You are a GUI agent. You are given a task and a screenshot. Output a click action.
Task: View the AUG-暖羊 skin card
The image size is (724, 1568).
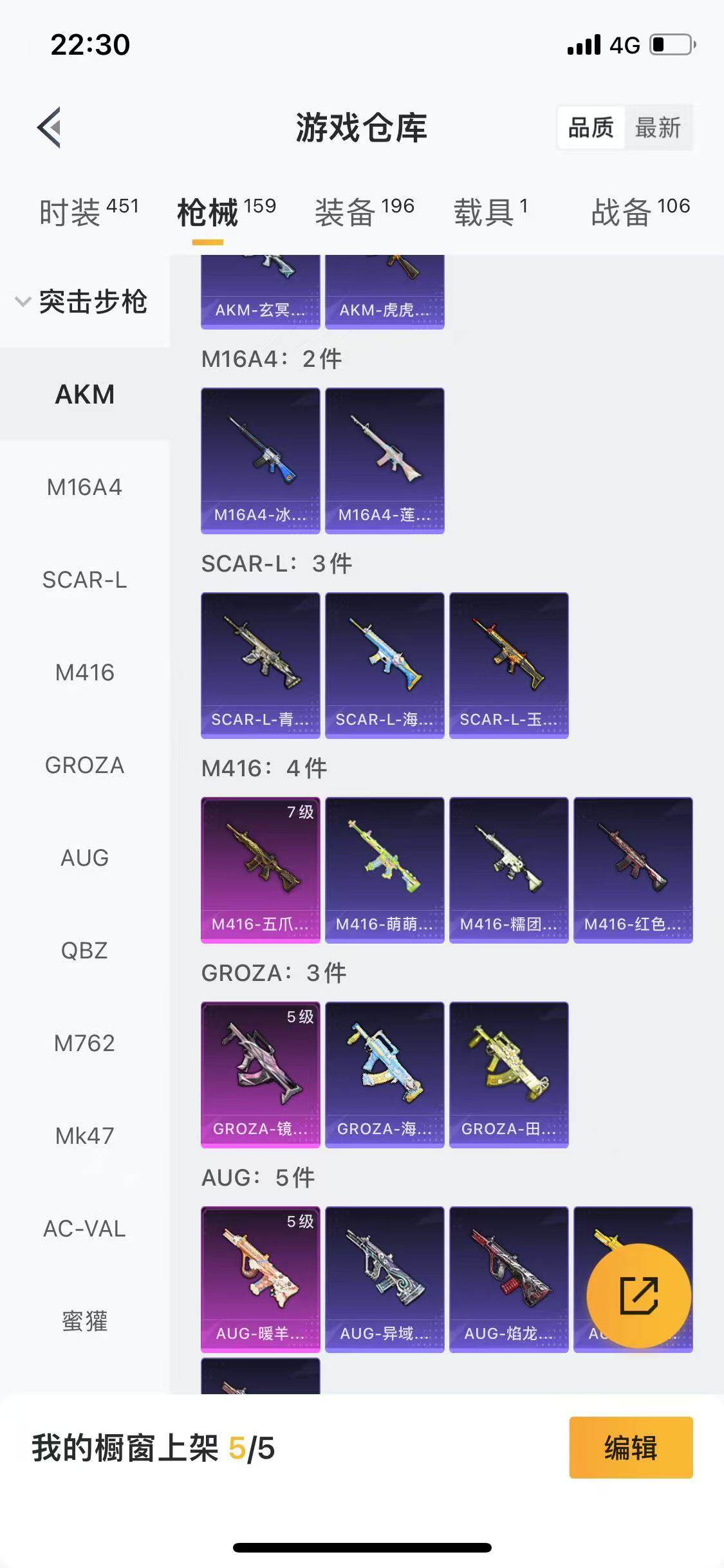click(260, 1278)
